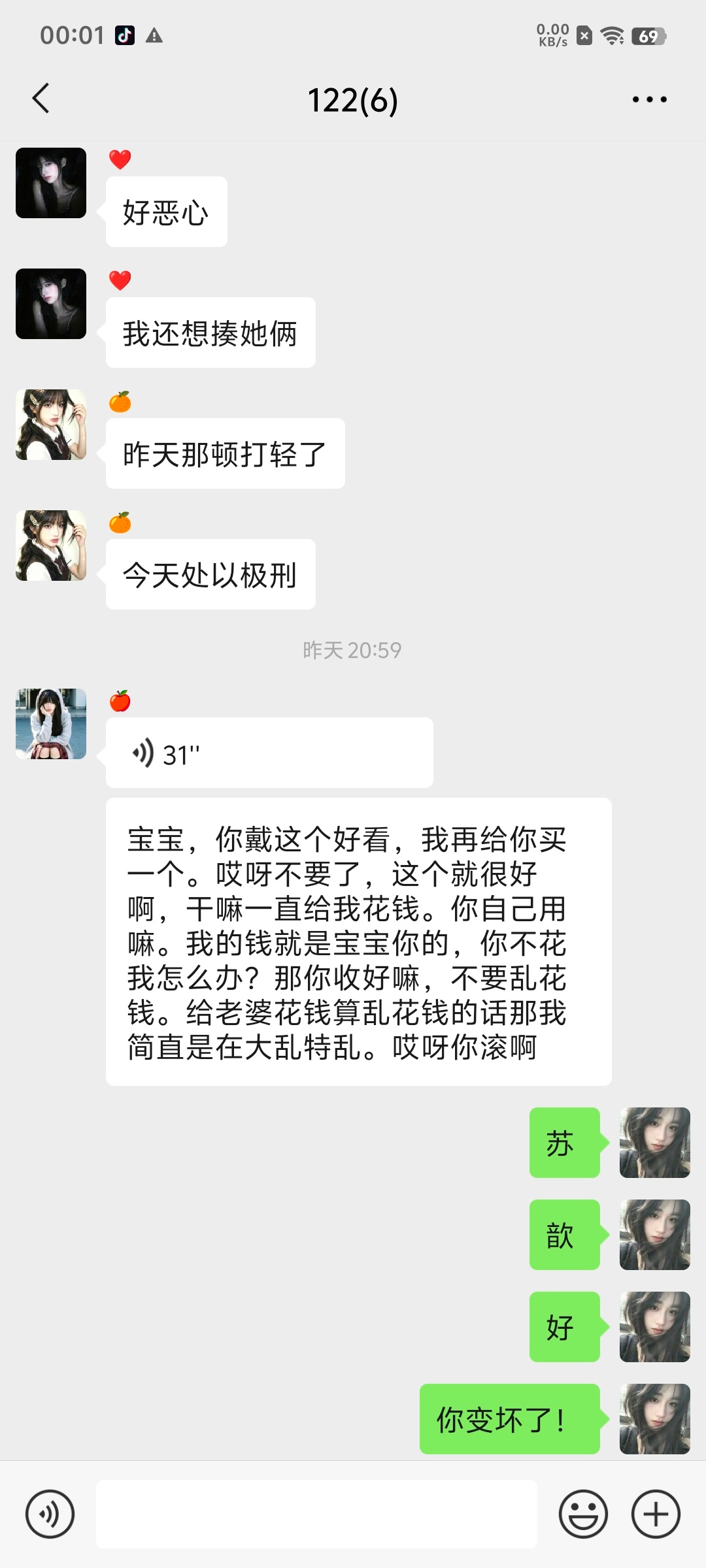
Task: Open avatar beside 昨天那顿打轻了
Action: (51, 425)
